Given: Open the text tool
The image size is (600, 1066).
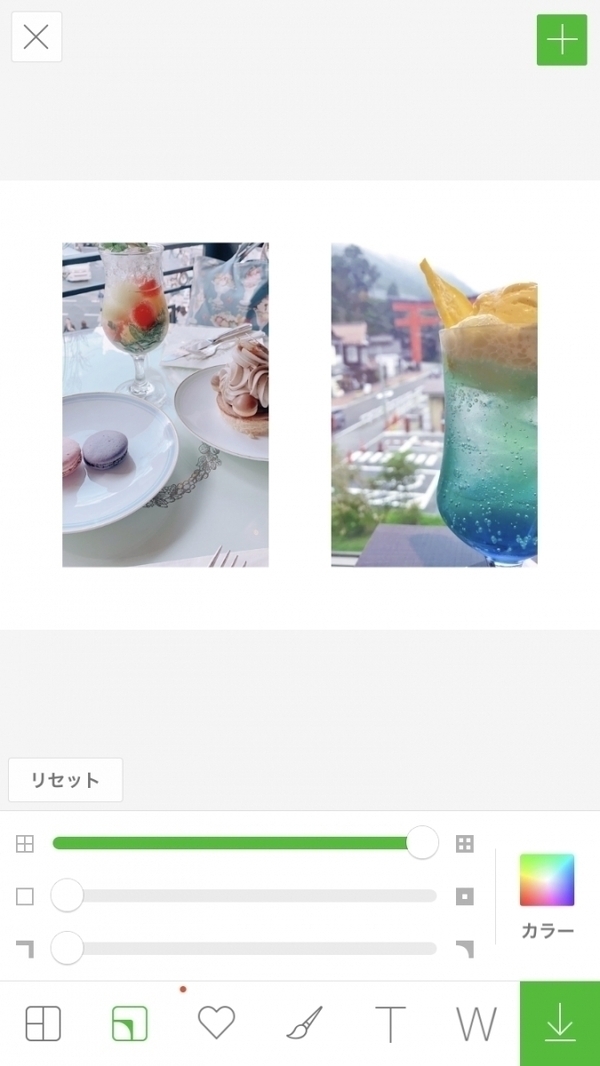Looking at the screenshot, I should [390, 1024].
